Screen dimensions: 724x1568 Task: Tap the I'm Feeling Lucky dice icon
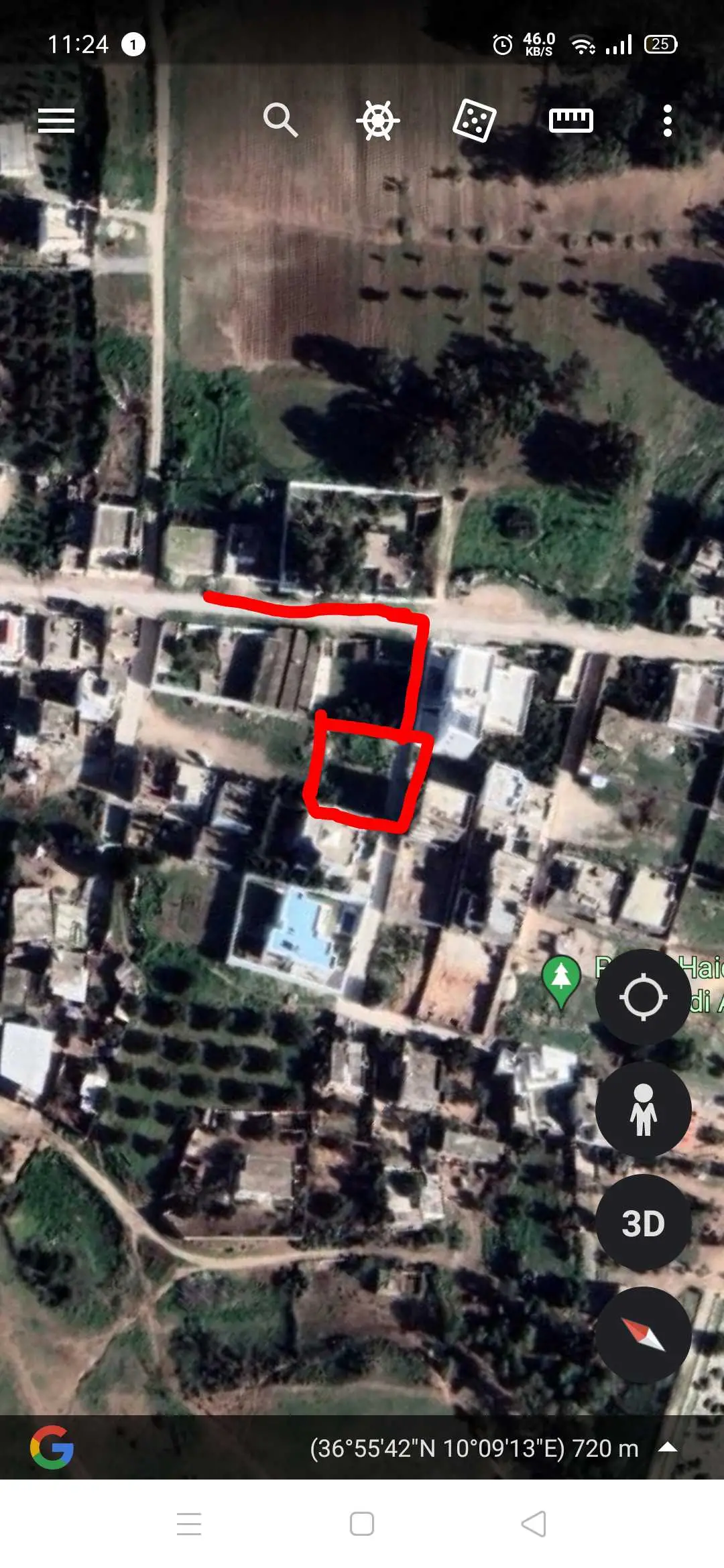(474, 121)
